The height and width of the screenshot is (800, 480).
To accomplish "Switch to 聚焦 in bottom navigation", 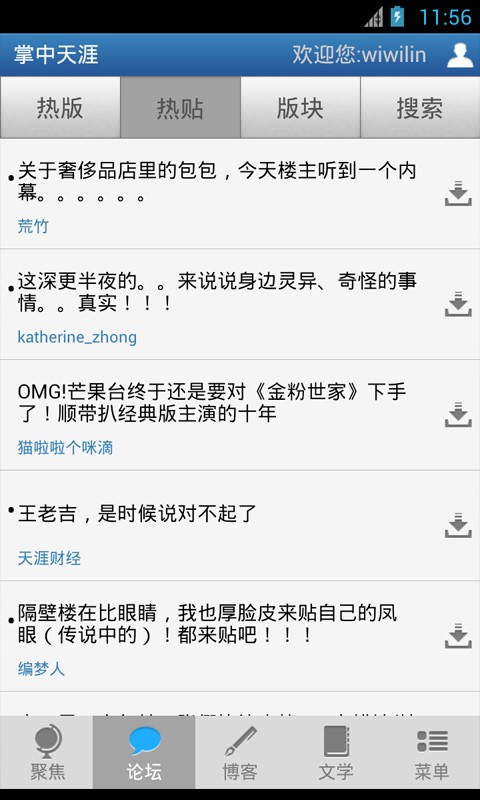I will click(47, 752).
